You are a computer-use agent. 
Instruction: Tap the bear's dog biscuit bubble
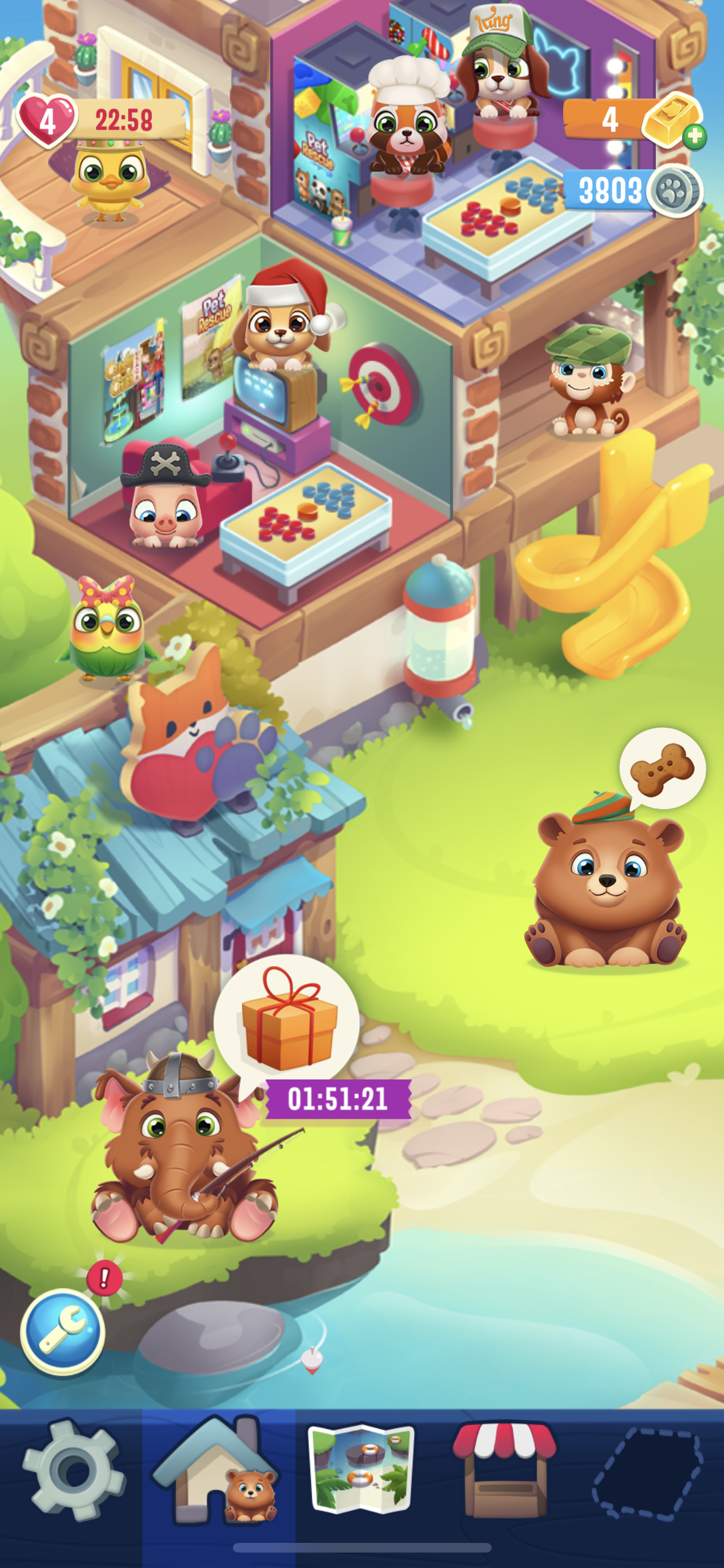[662, 769]
